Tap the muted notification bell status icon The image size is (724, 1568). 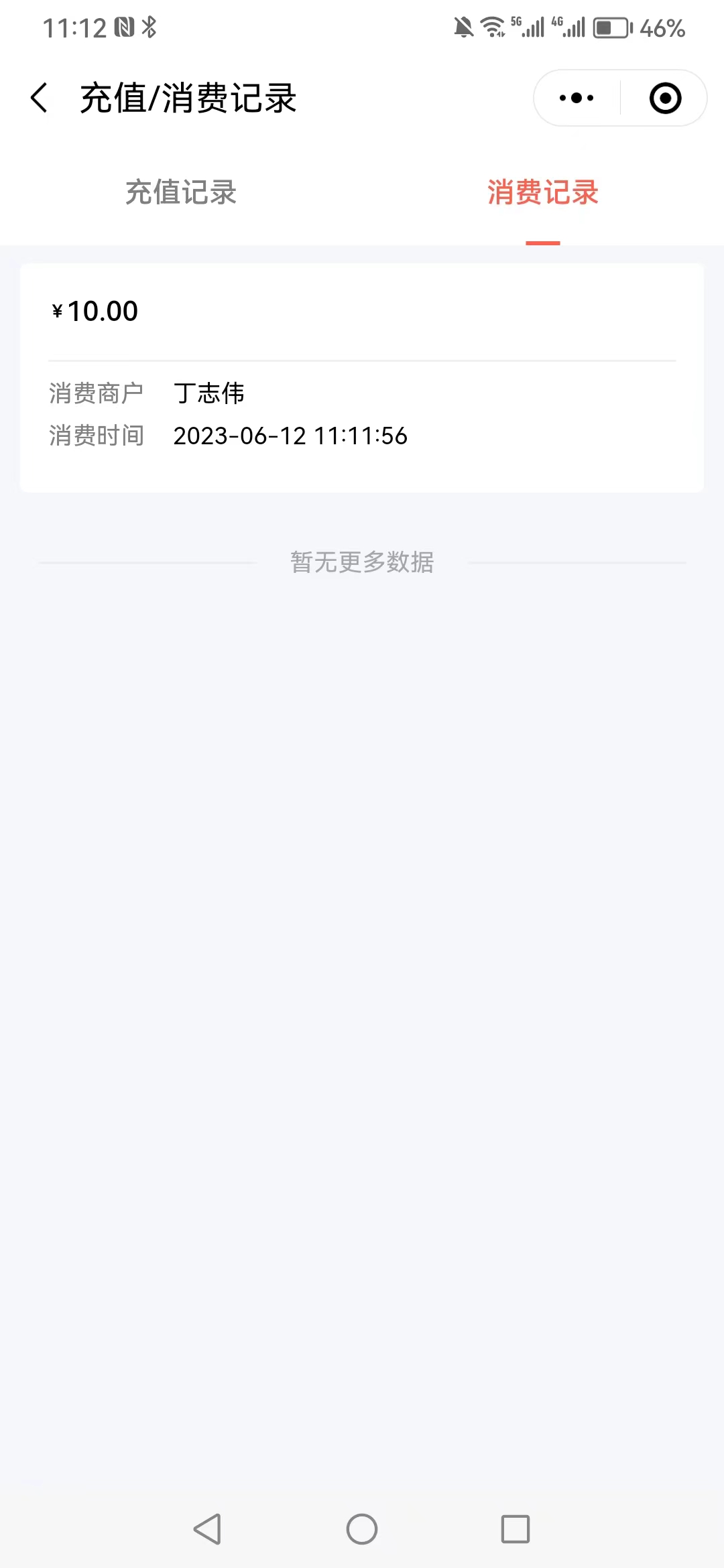[x=463, y=27]
